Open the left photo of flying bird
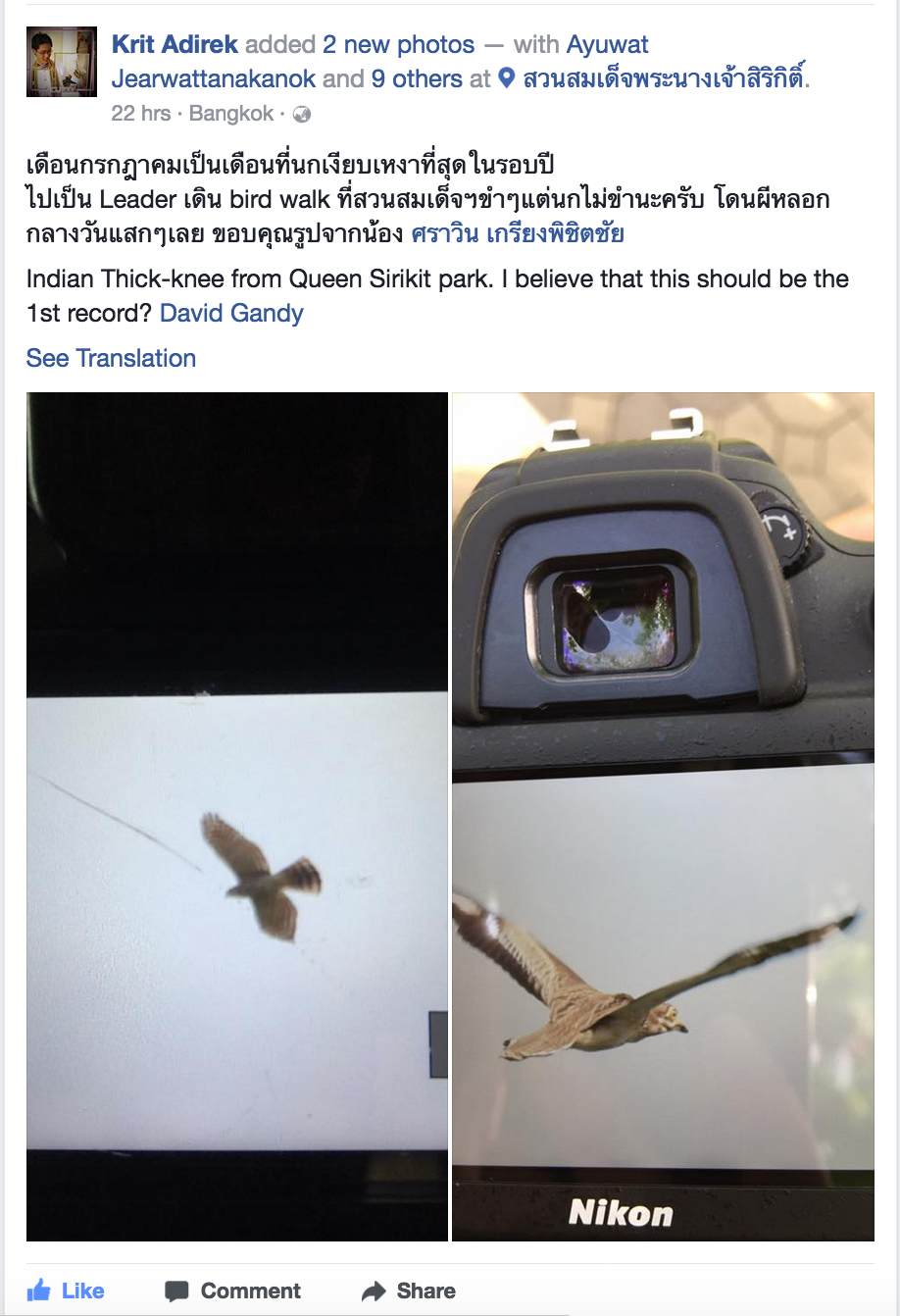The height and width of the screenshot is (1316, 900). (237, 817)
